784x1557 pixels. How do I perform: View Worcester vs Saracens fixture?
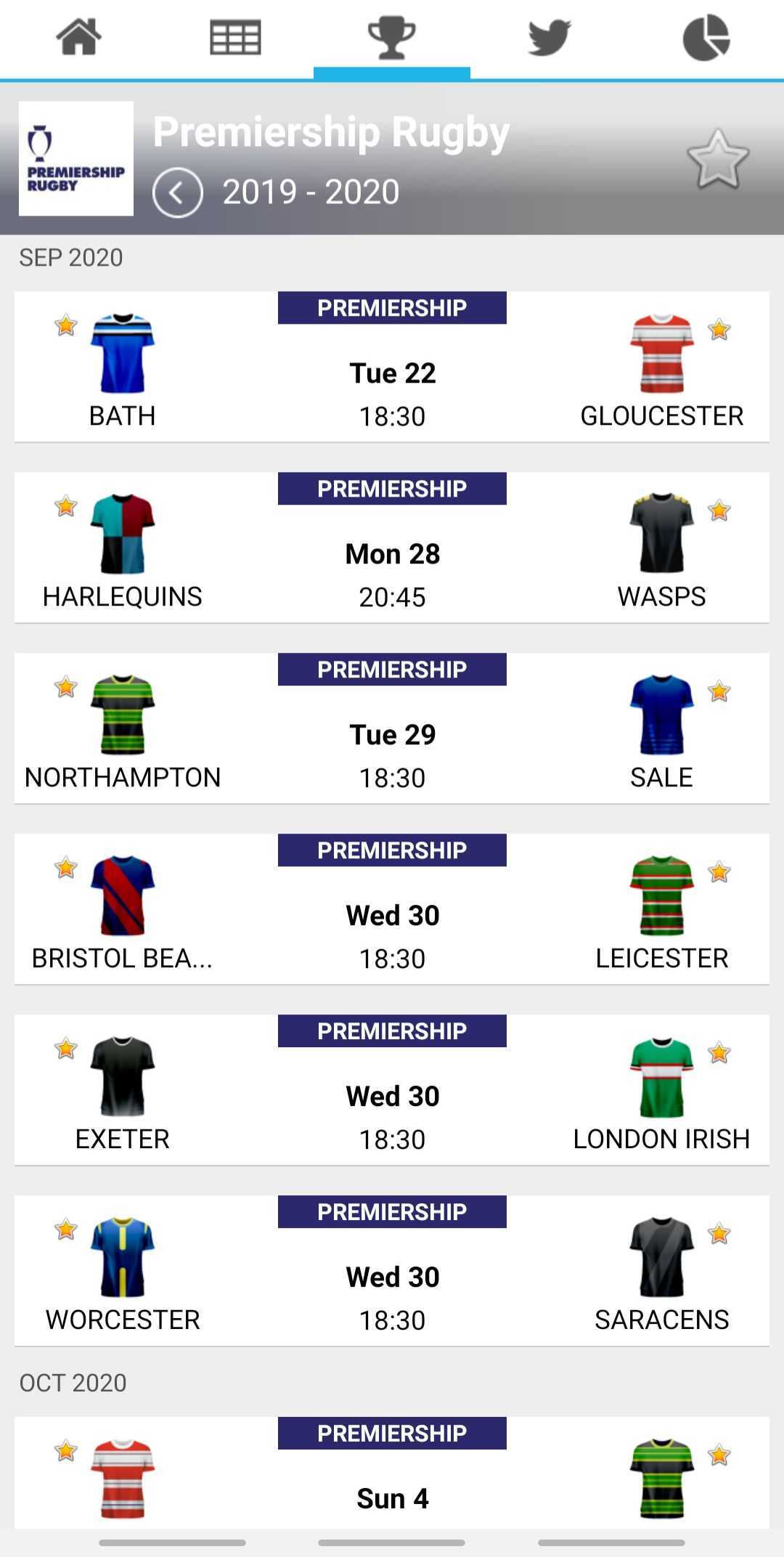[x=392, y=1271]
